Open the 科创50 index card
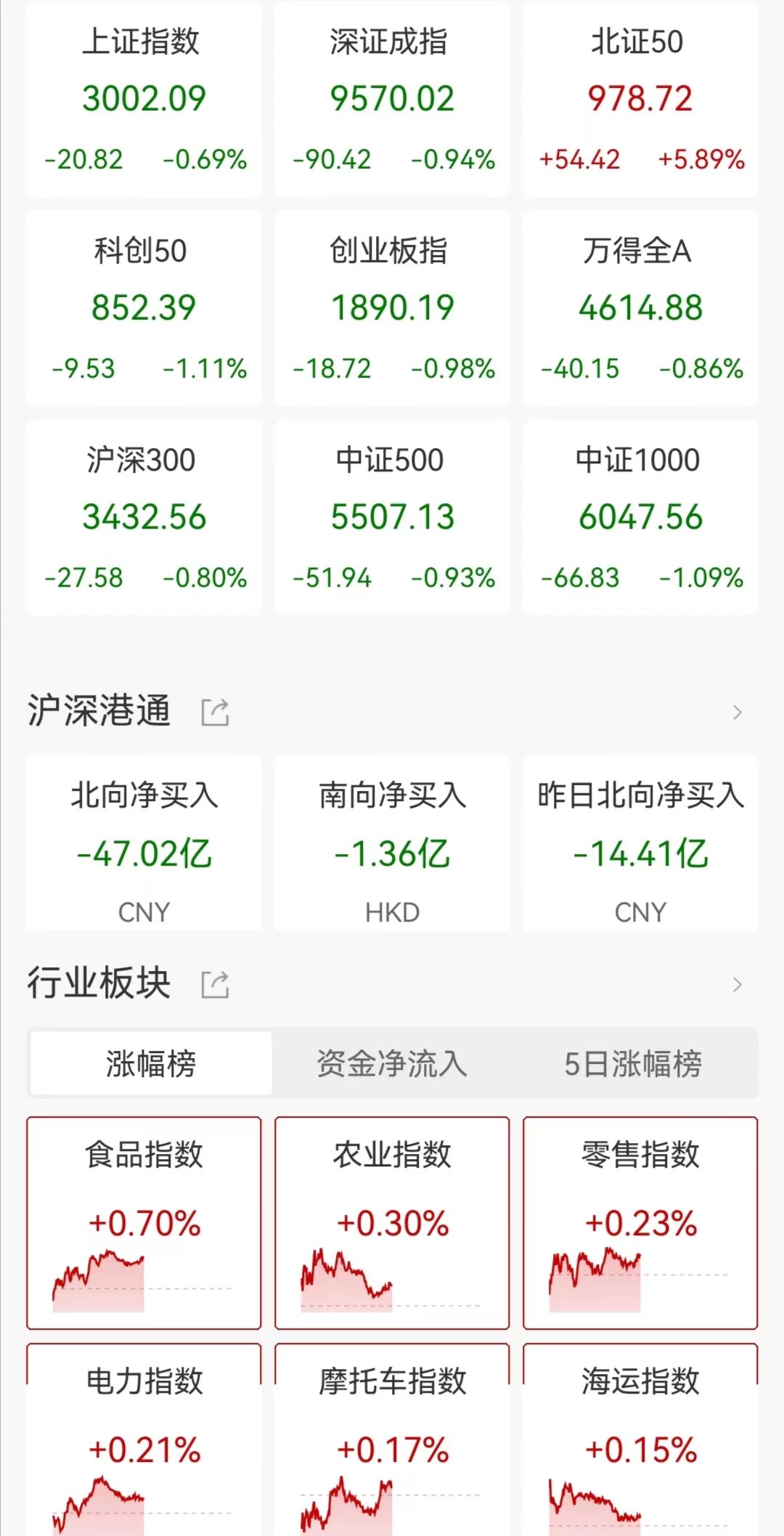784x1536 pixels. 144,309
